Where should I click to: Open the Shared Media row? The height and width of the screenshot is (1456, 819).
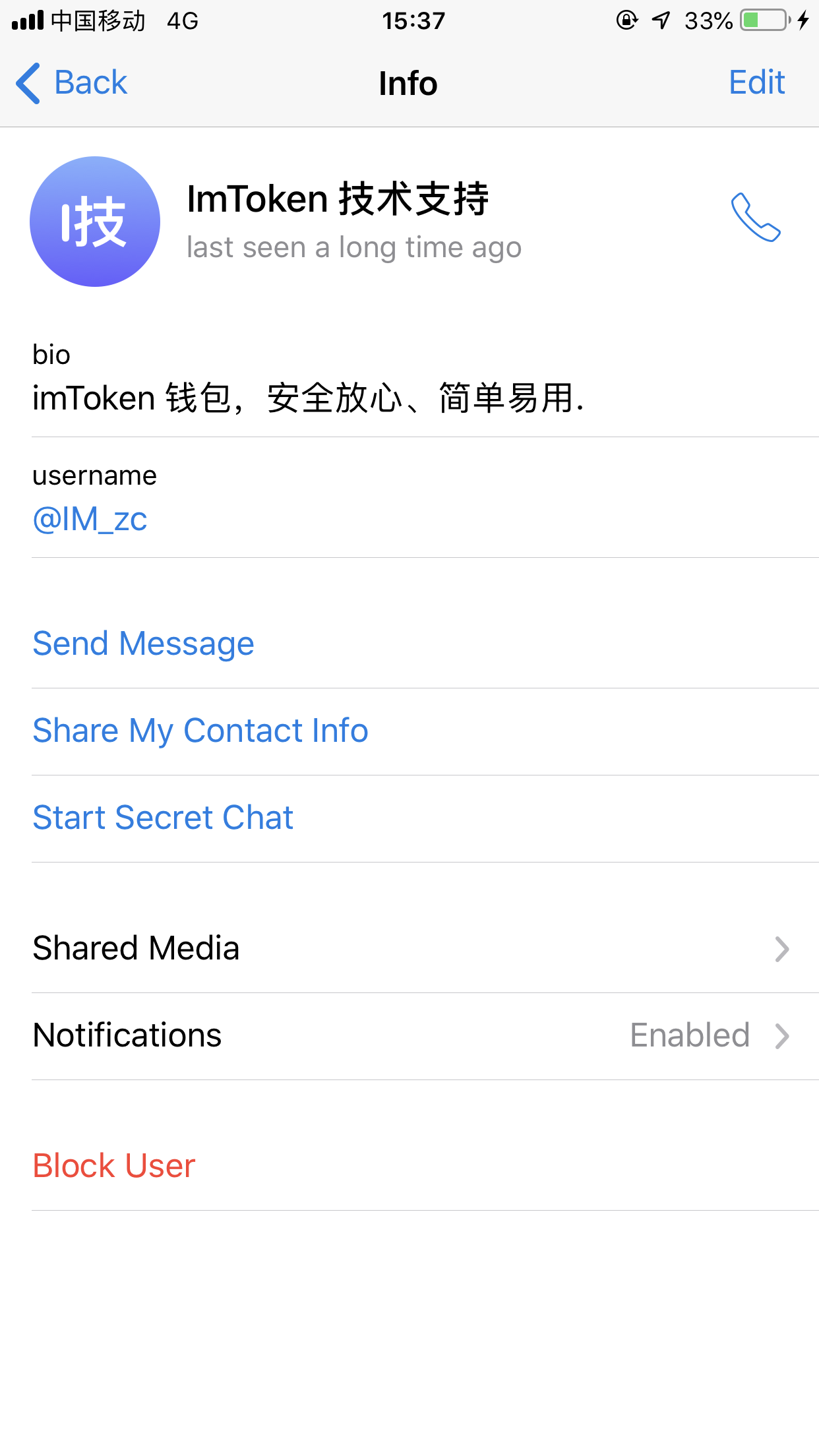click(x=409, y=948)
